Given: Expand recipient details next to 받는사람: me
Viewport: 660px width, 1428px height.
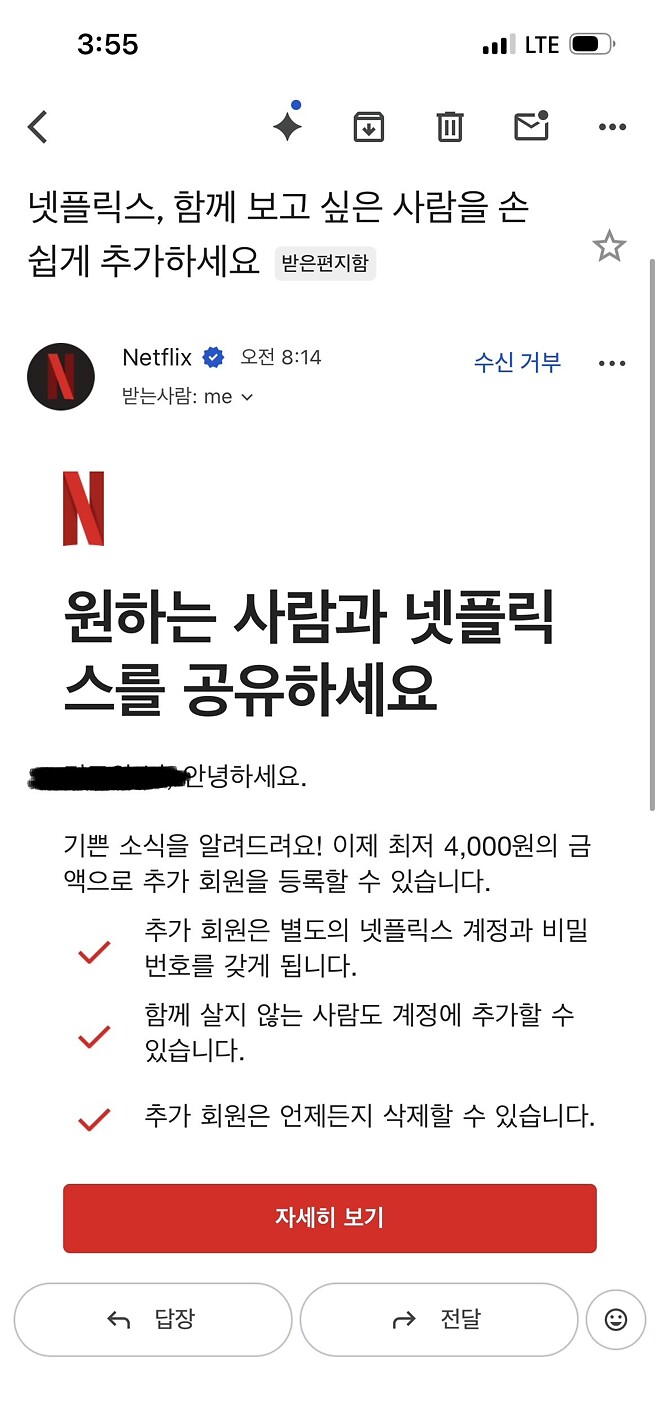Looking at the screenshot, I should [x=247, y=397].
